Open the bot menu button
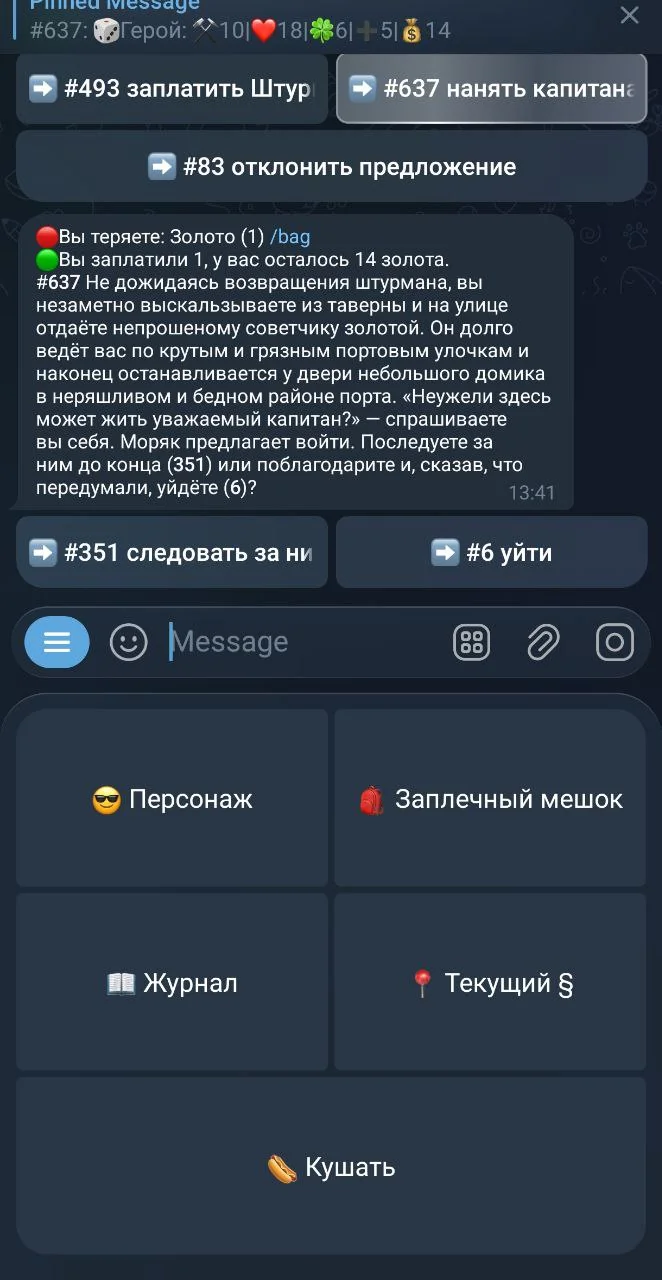 coord(57,642)
